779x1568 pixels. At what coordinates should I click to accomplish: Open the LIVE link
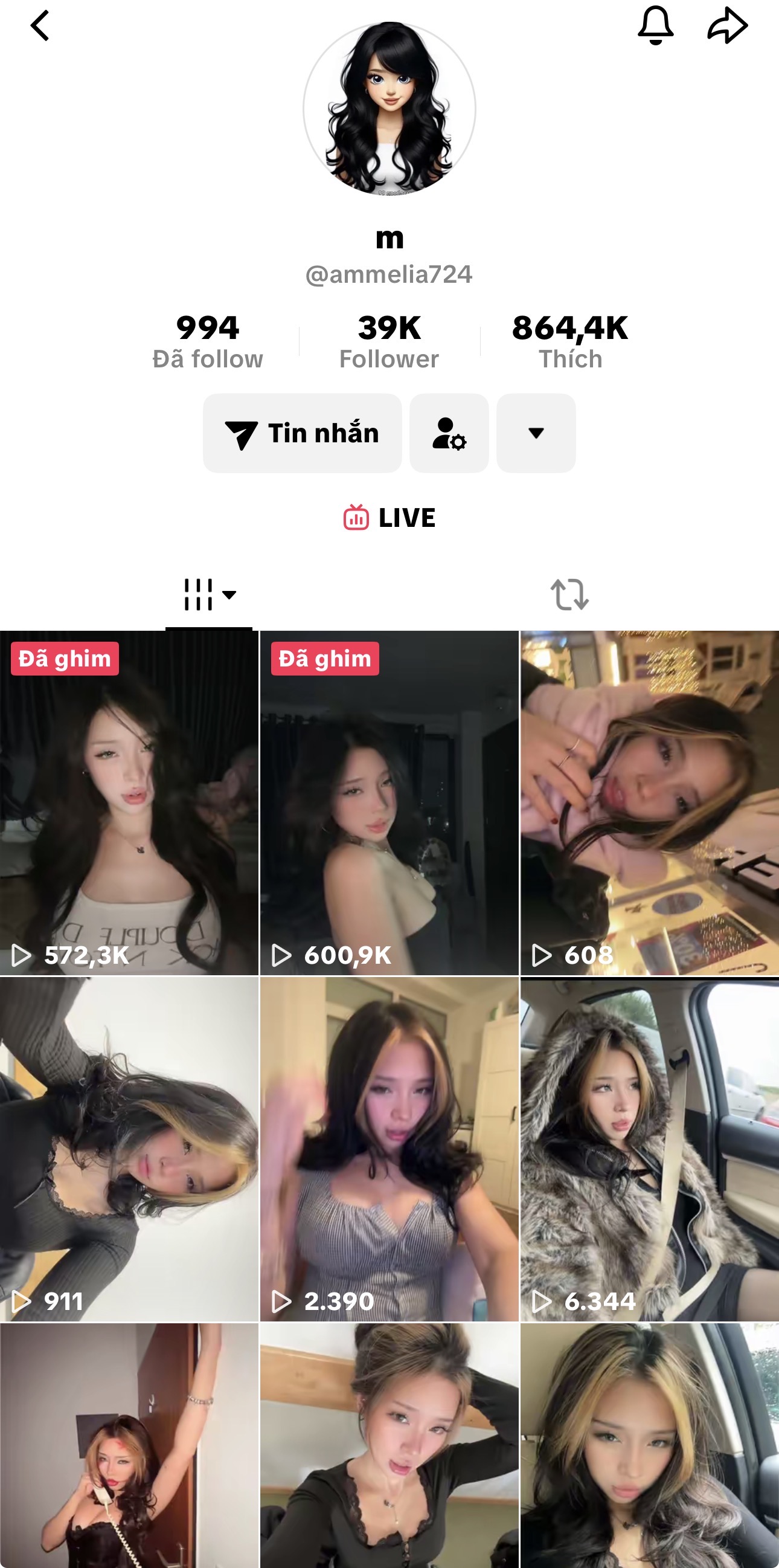[x=389, y=518]
